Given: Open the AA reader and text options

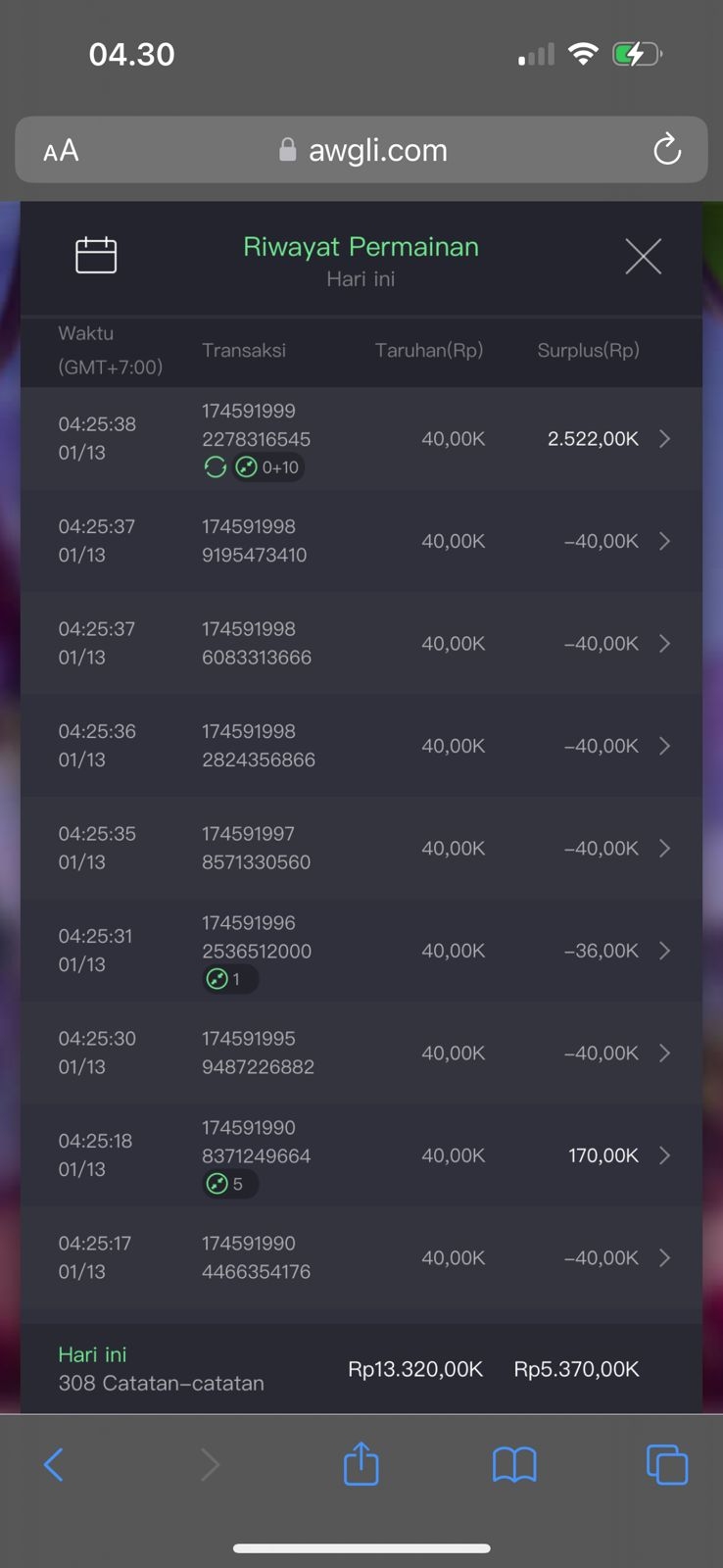Looking at the screenshot, I should 61,151.
